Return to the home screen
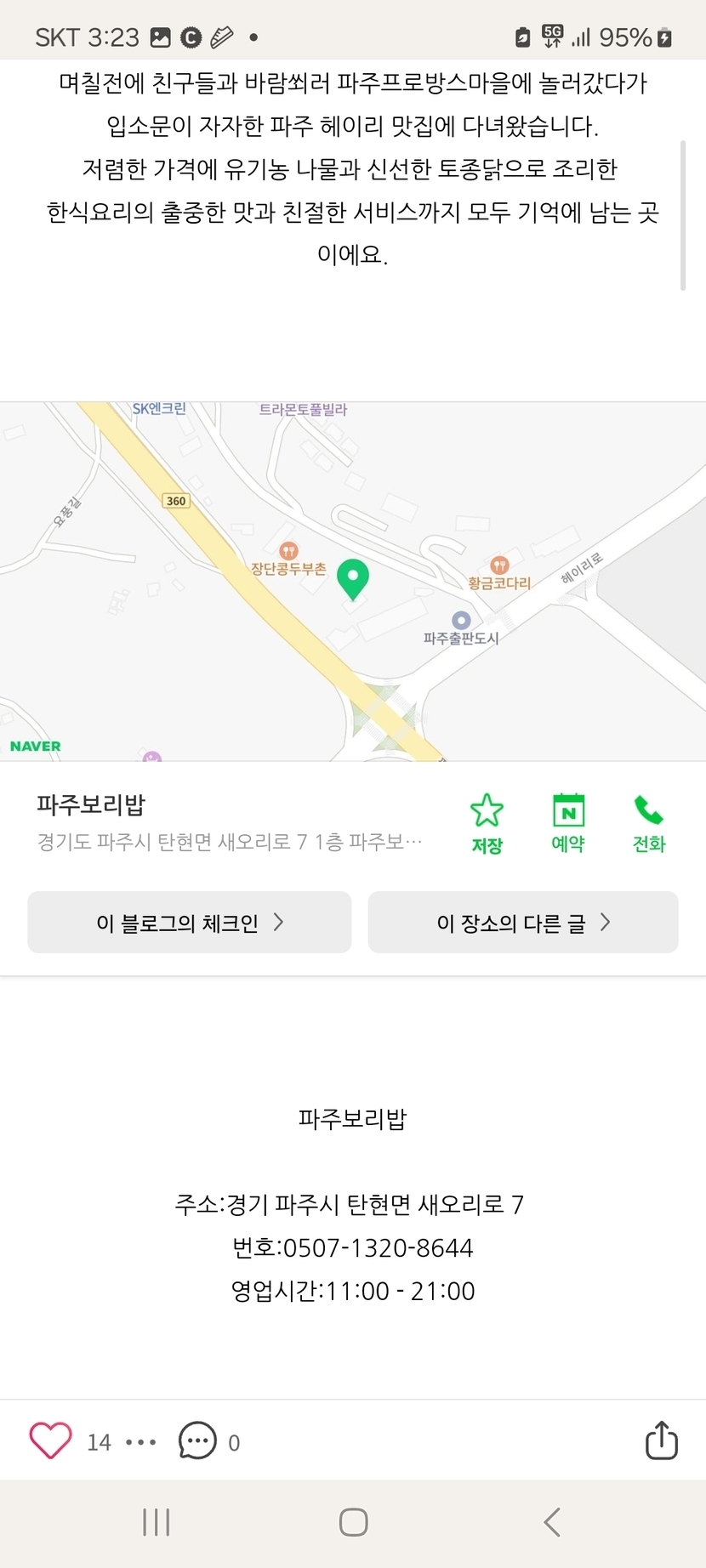The height and width of the screenshot is (1568, 706). point(353,1522)
